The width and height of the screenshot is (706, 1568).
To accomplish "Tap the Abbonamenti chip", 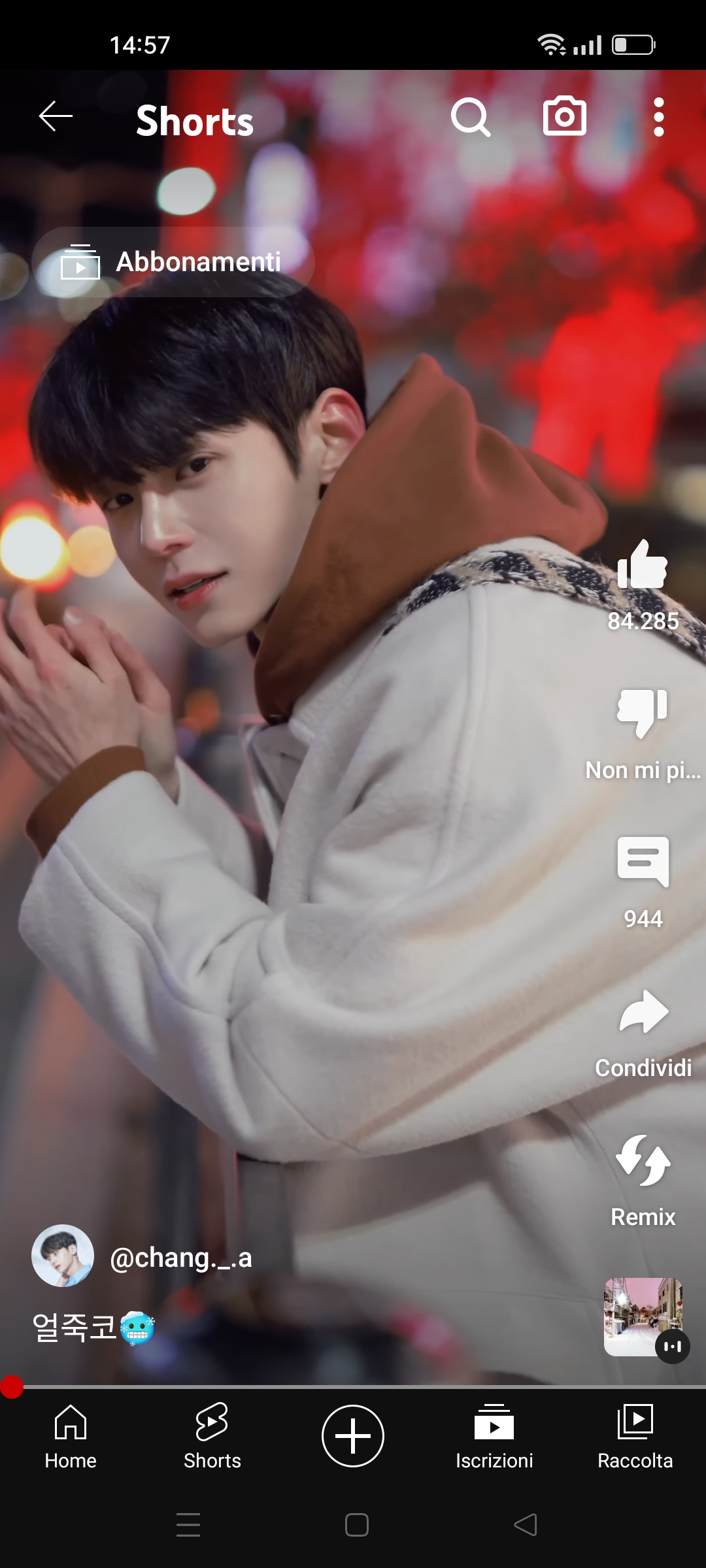I will pyautogui.click(x=173, y=262).
